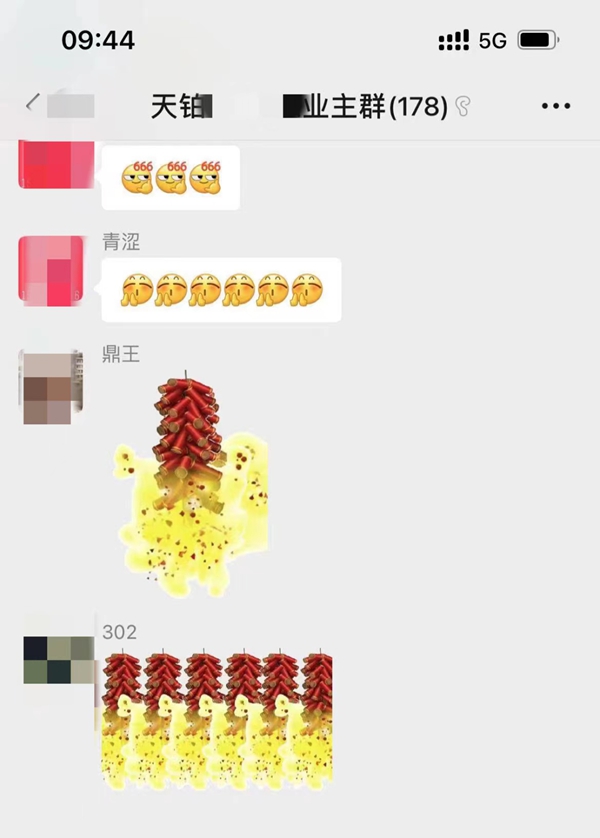The image size is (600, 838).
Task: Open 青涩's profile avatar
Action: 52,270
